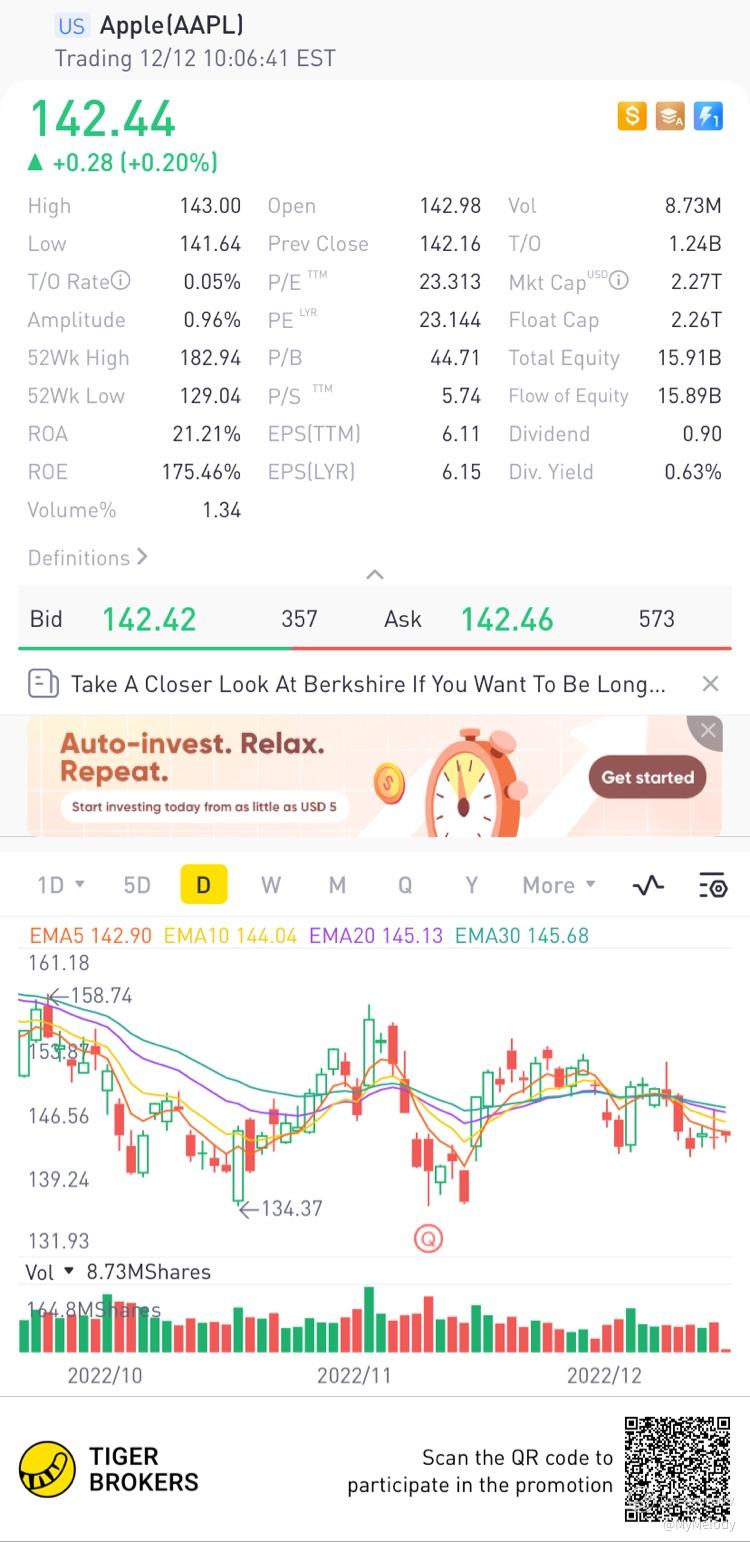Show Mkt Cap info tooltip

(619, 281)
